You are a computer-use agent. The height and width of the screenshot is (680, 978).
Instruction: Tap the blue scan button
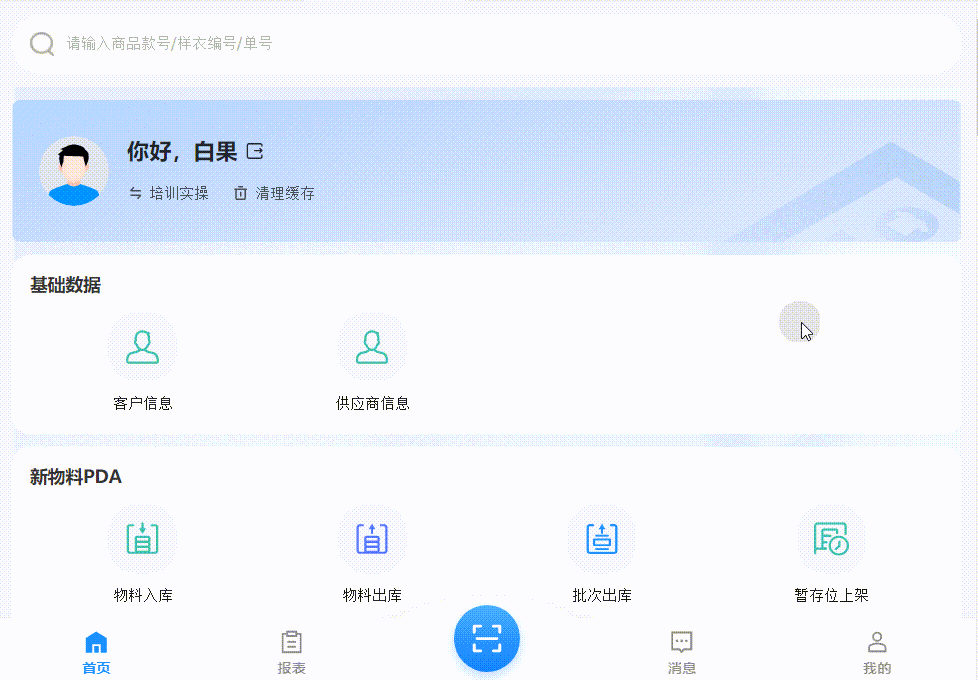coord(487,638)
